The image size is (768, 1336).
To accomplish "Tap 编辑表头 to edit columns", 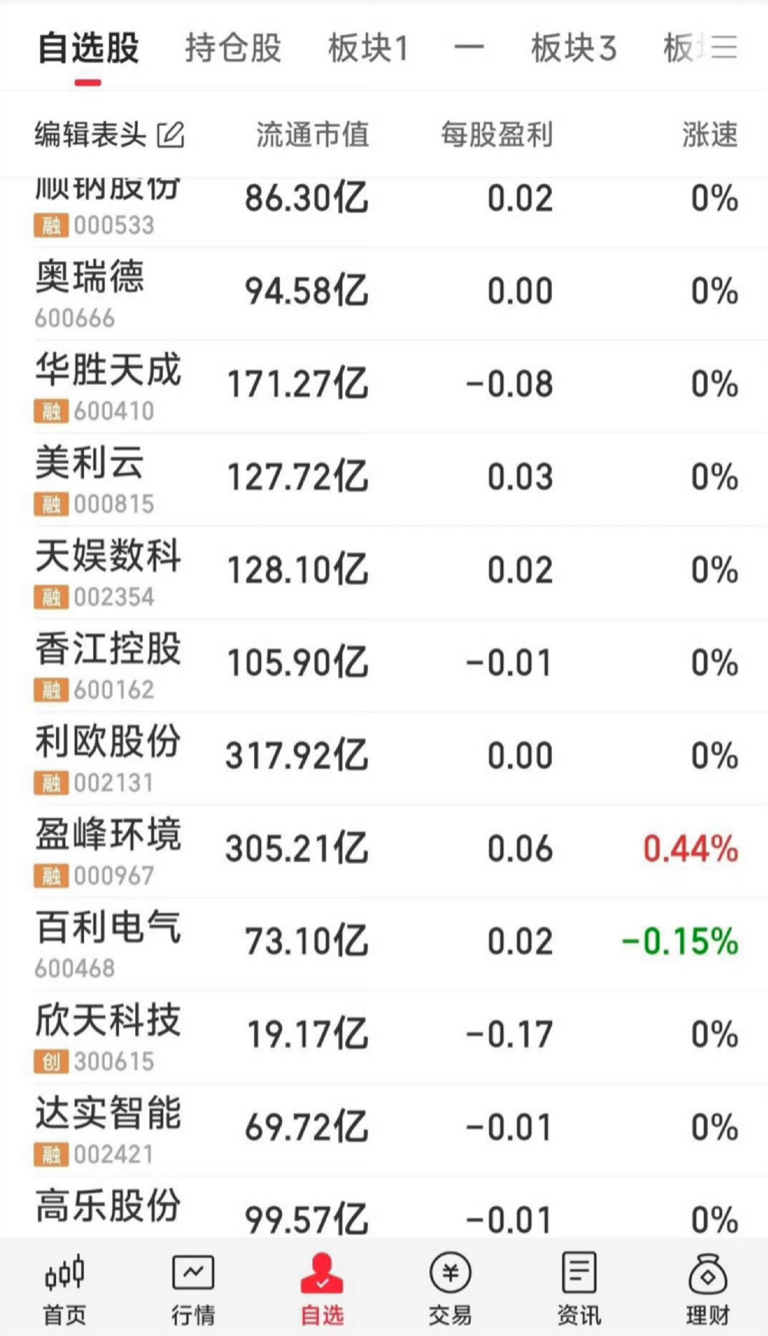I will 110,135.
